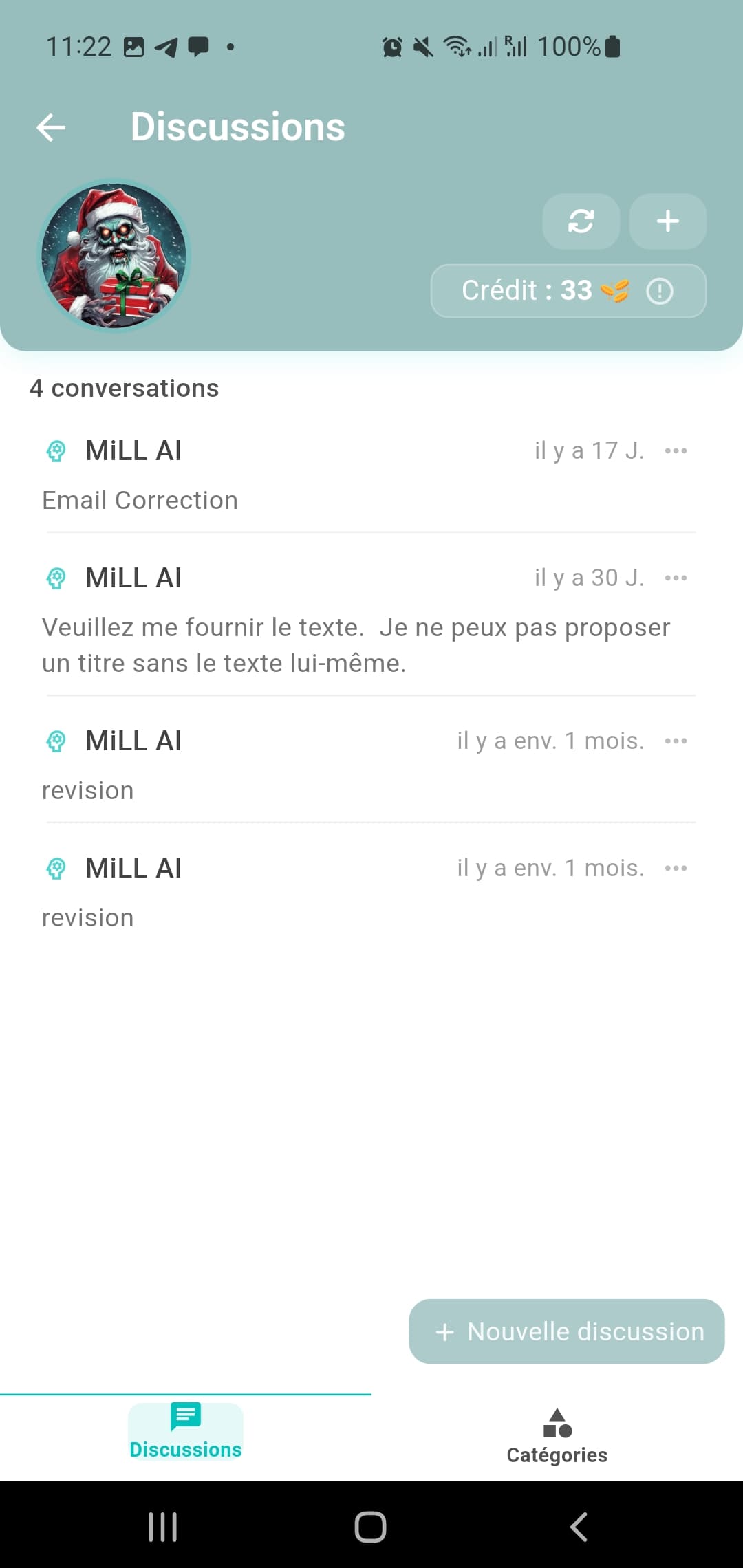Viewport: 743px width, 1568px height.
Task: Select the Discussions tab
Action: pyautogui.click(x=186, y=1432)
